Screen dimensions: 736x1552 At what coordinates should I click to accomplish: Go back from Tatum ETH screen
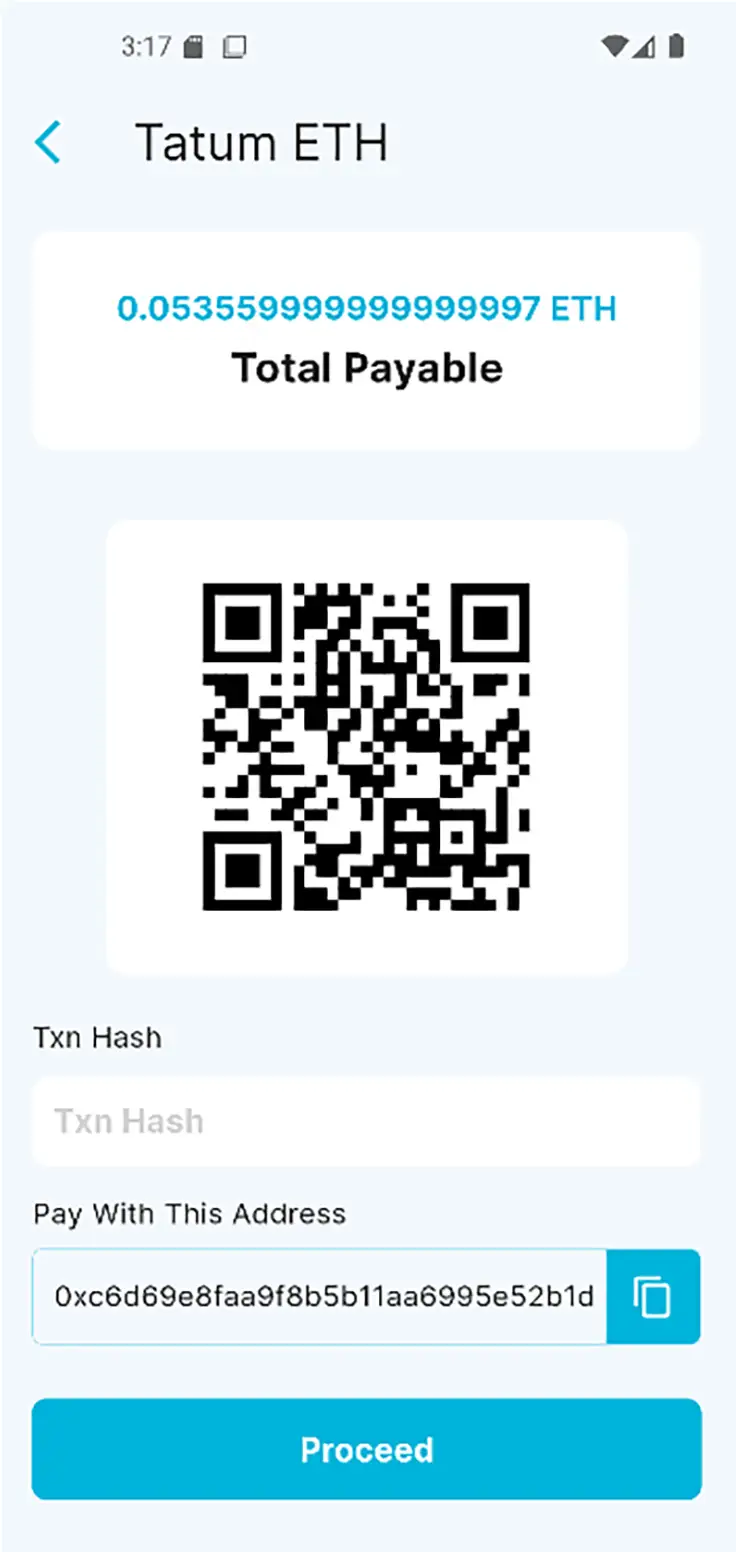point(48,142)
